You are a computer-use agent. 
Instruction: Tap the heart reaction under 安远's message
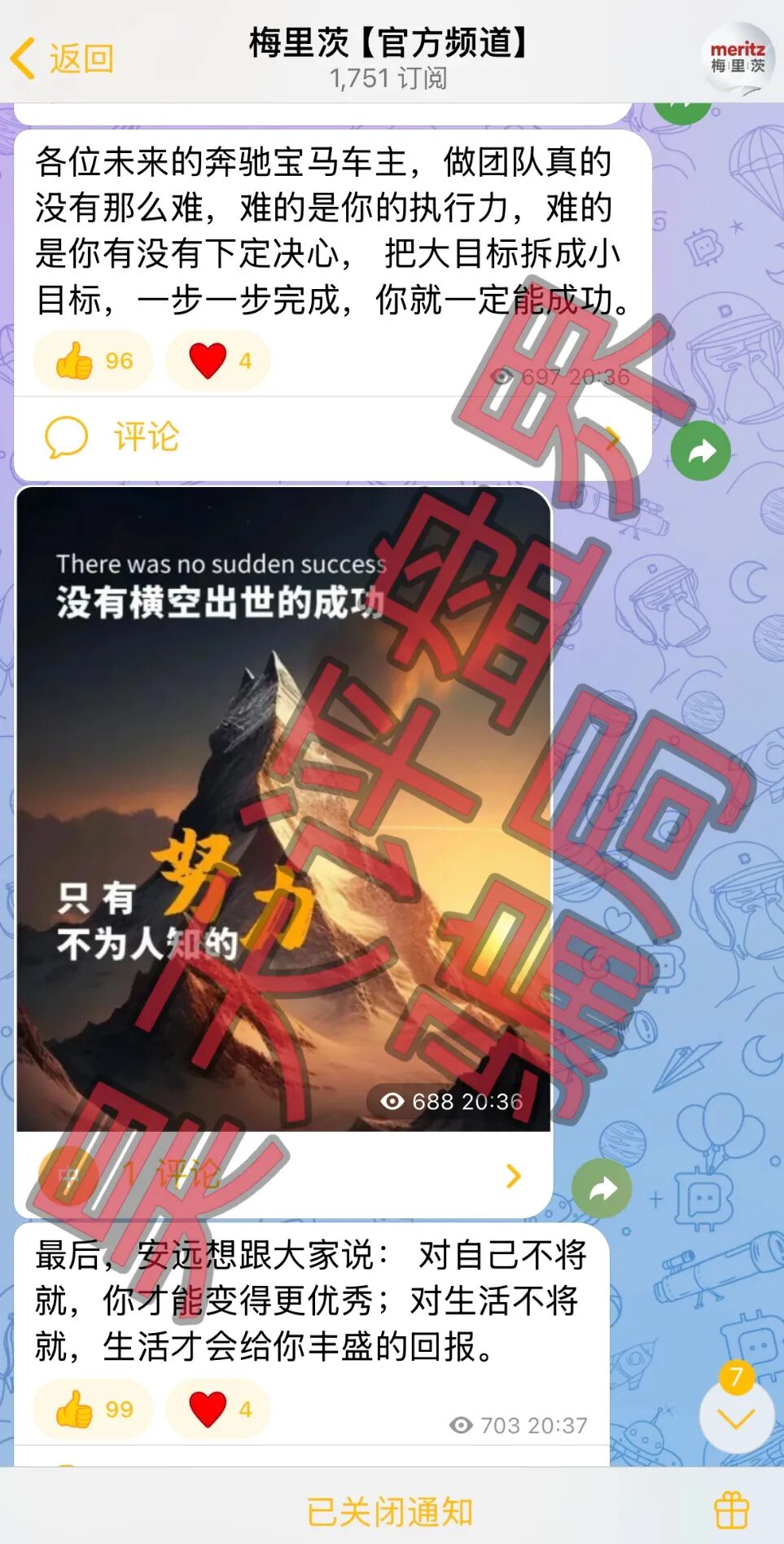(218, 1410)
